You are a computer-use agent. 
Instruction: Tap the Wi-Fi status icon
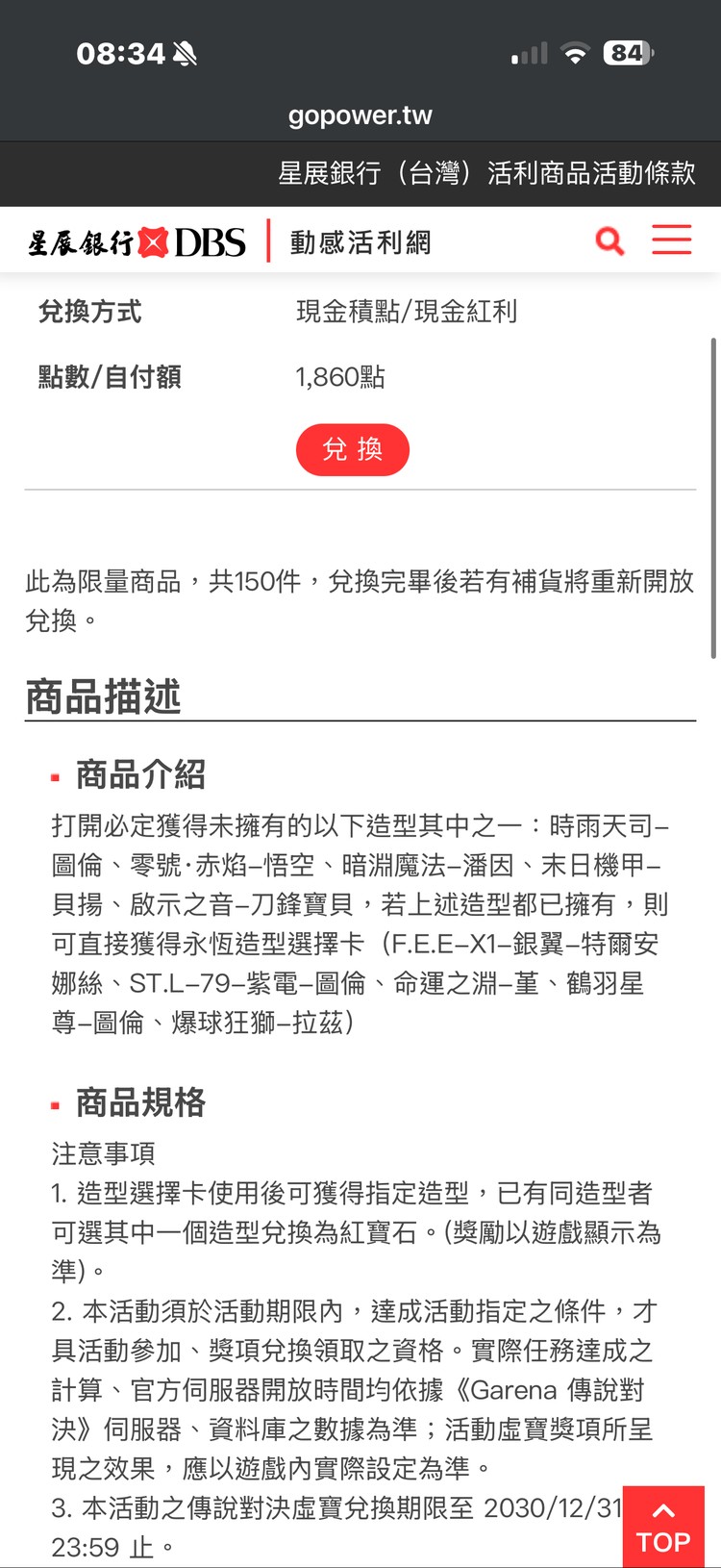click(x=575, y=55)
